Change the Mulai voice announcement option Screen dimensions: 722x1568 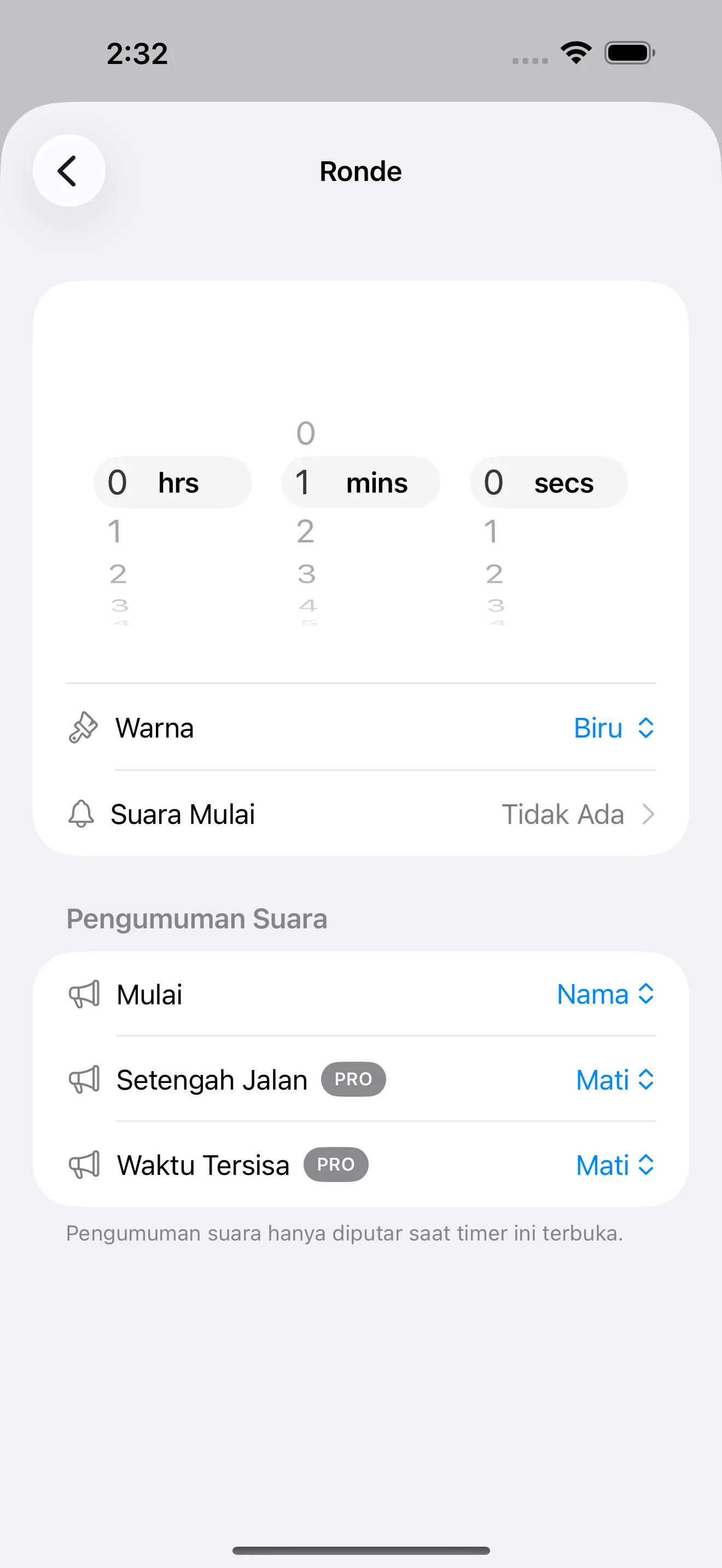(605, 994)
